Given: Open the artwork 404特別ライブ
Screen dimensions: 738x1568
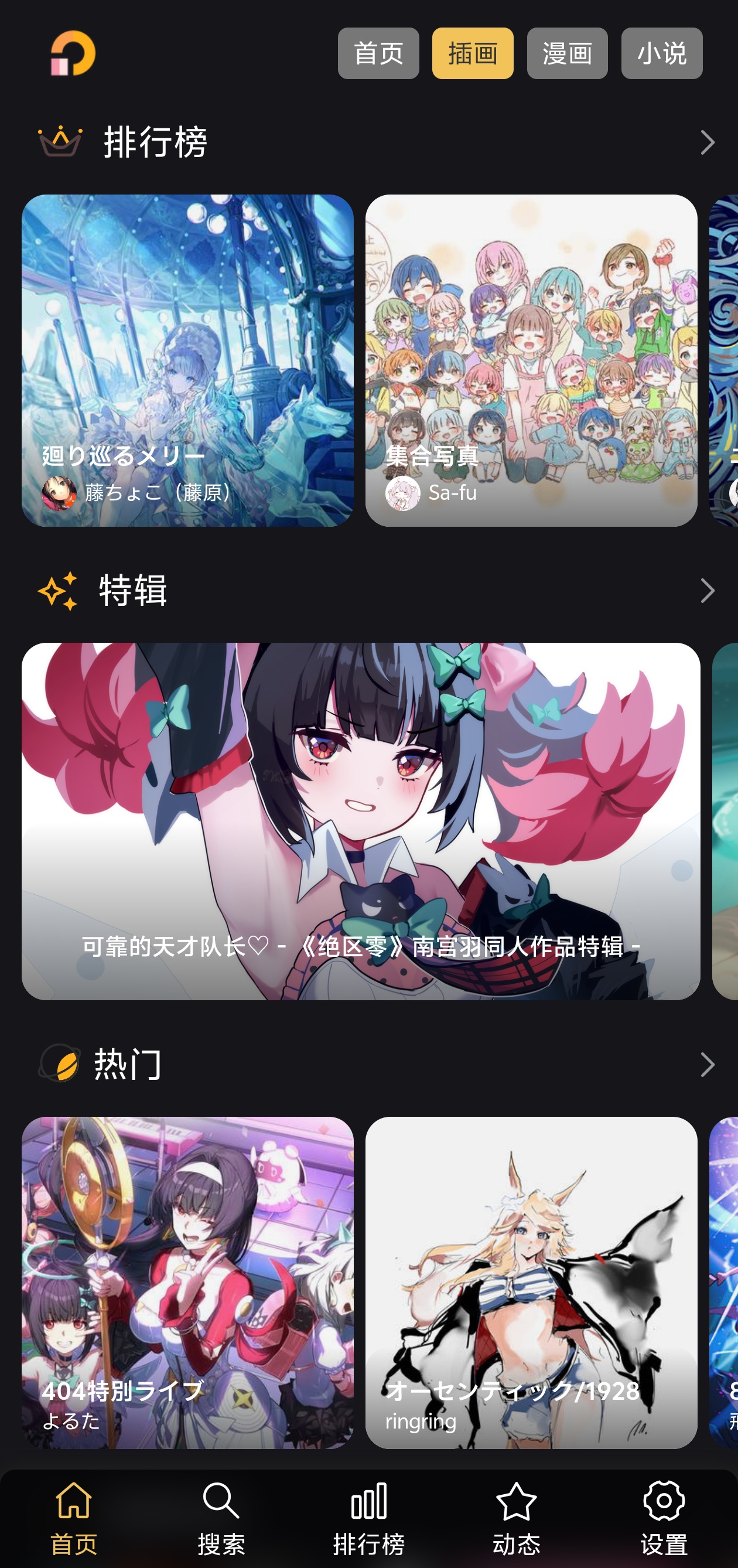Looking at the screenshot, I should [187, 1283].
